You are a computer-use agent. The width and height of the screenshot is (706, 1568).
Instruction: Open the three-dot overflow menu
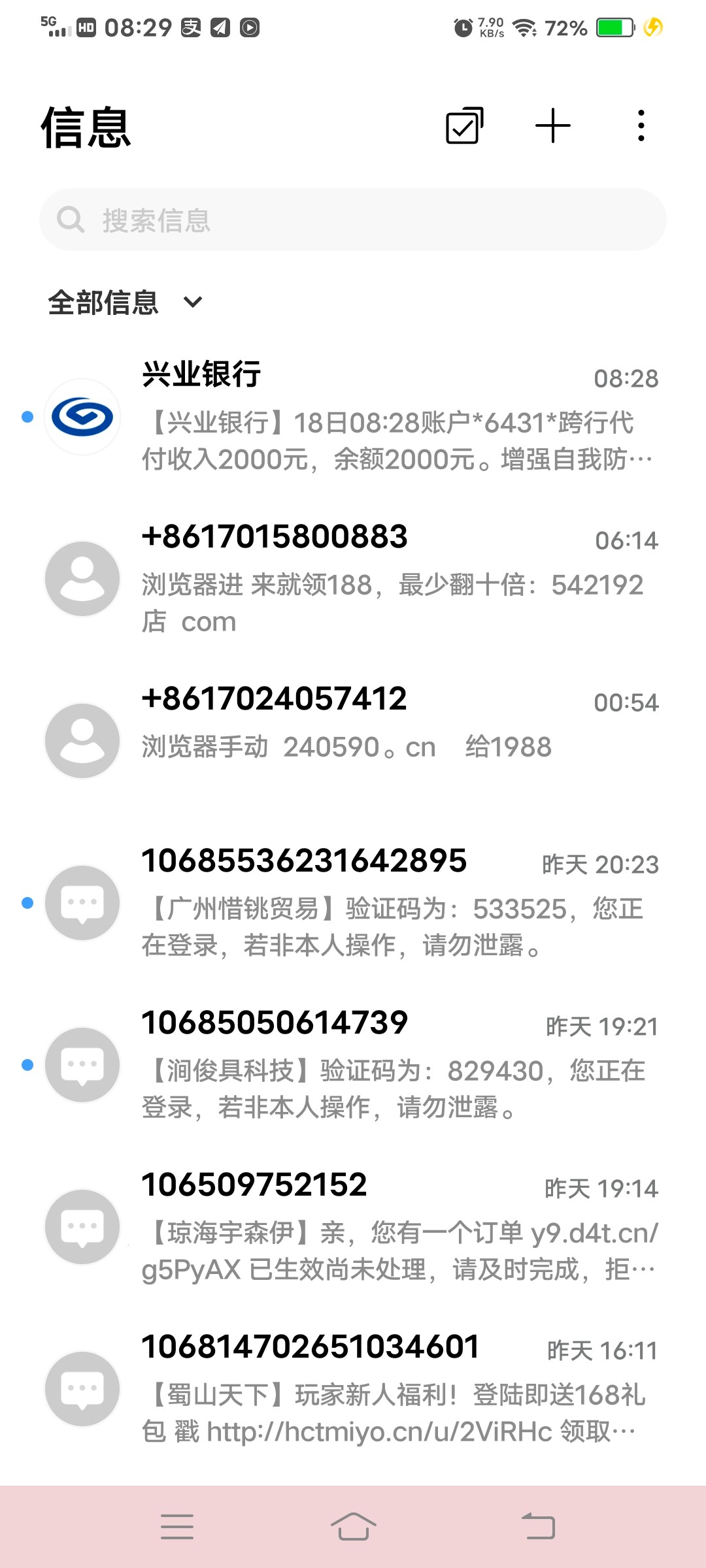[x=641, y=125]
